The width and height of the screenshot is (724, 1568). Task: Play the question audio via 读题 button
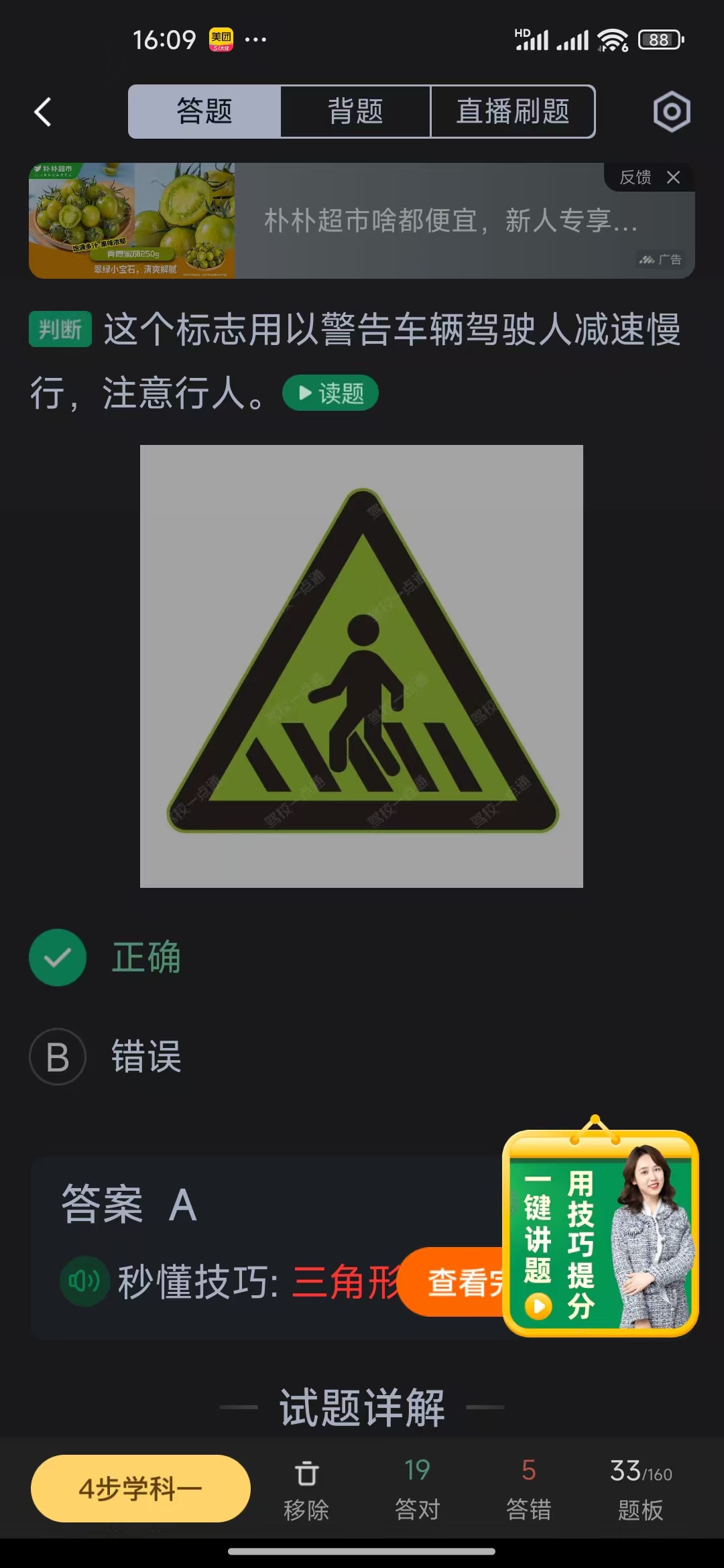tap(329, 392)
